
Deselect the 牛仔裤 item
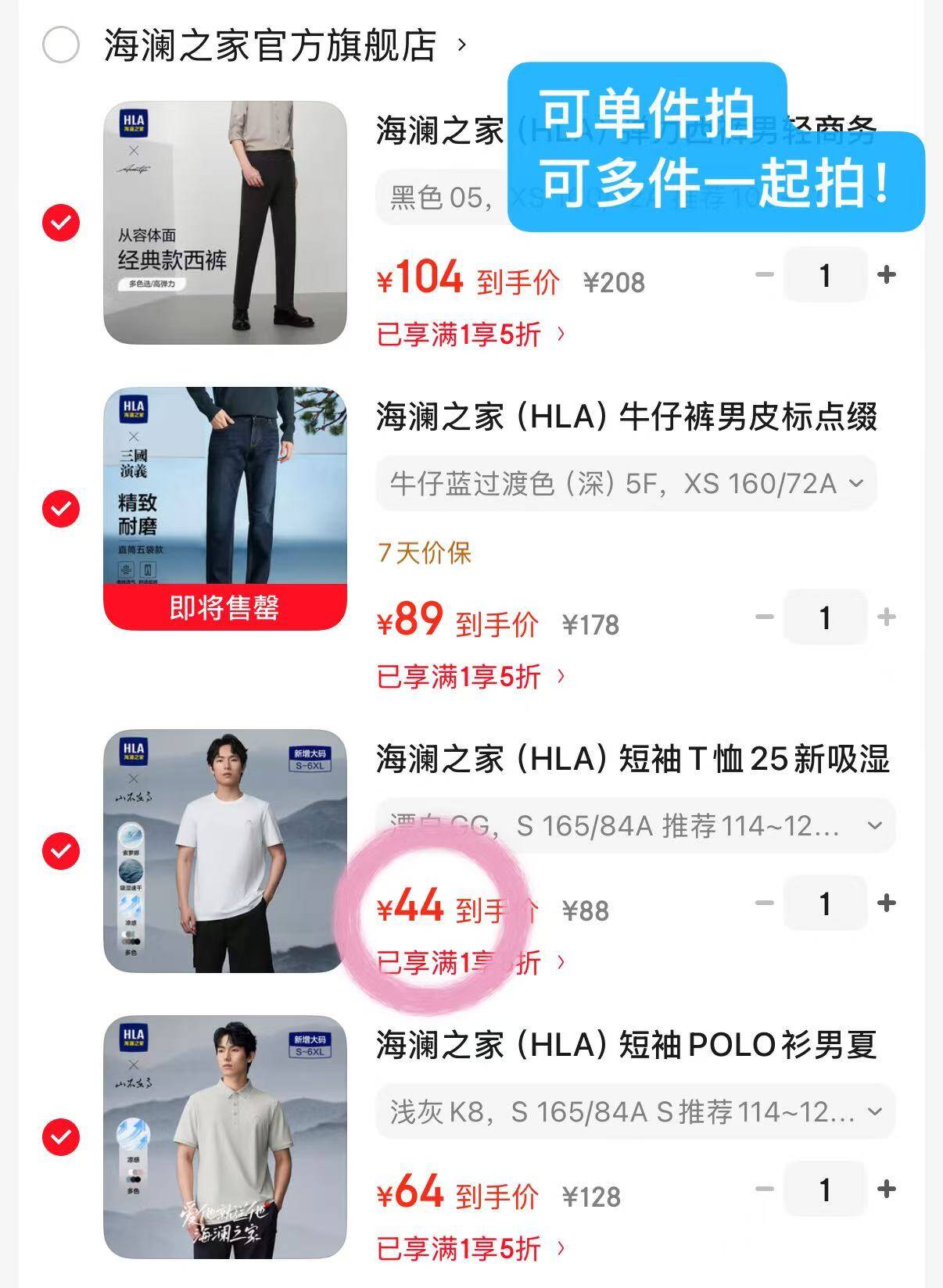pos(60,509)
